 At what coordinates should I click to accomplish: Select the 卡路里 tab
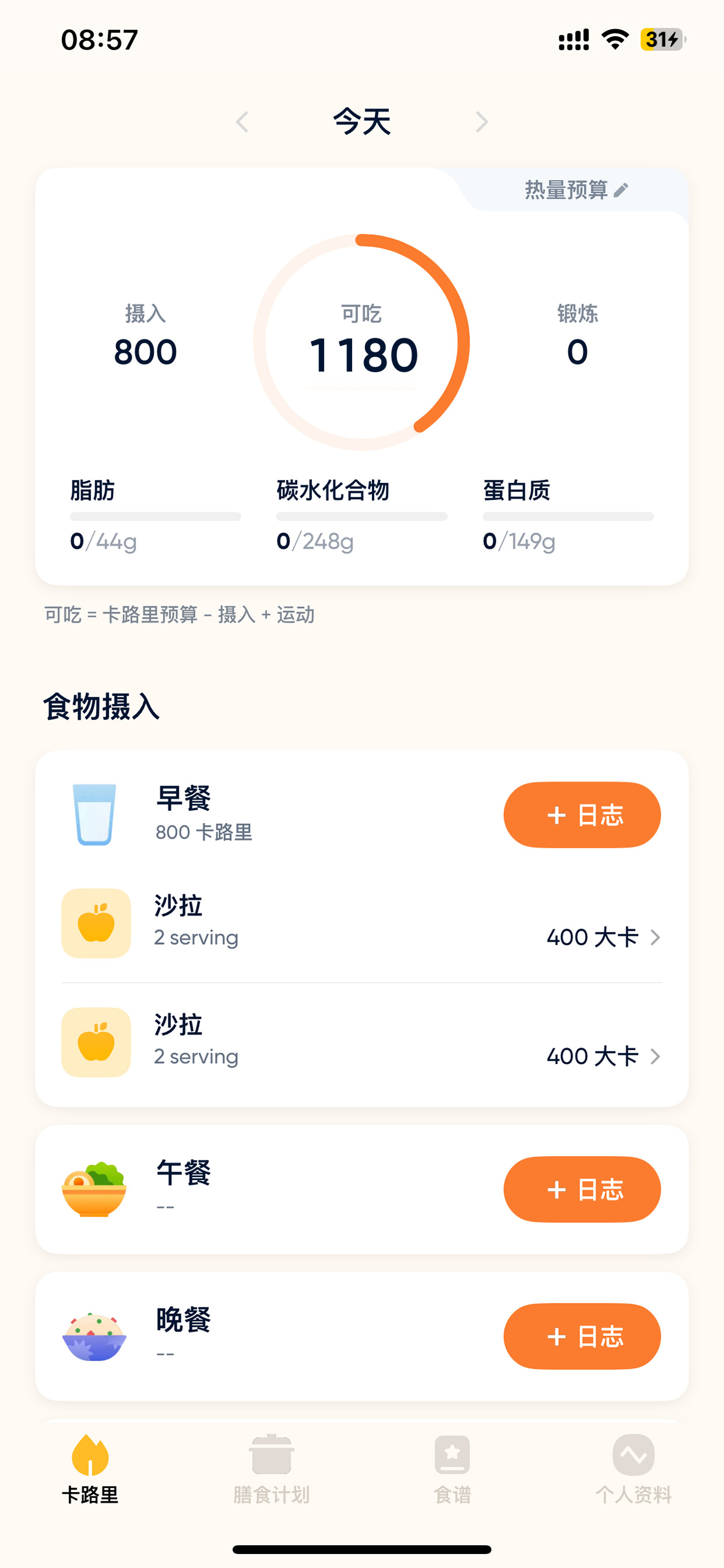[90, 1469]
